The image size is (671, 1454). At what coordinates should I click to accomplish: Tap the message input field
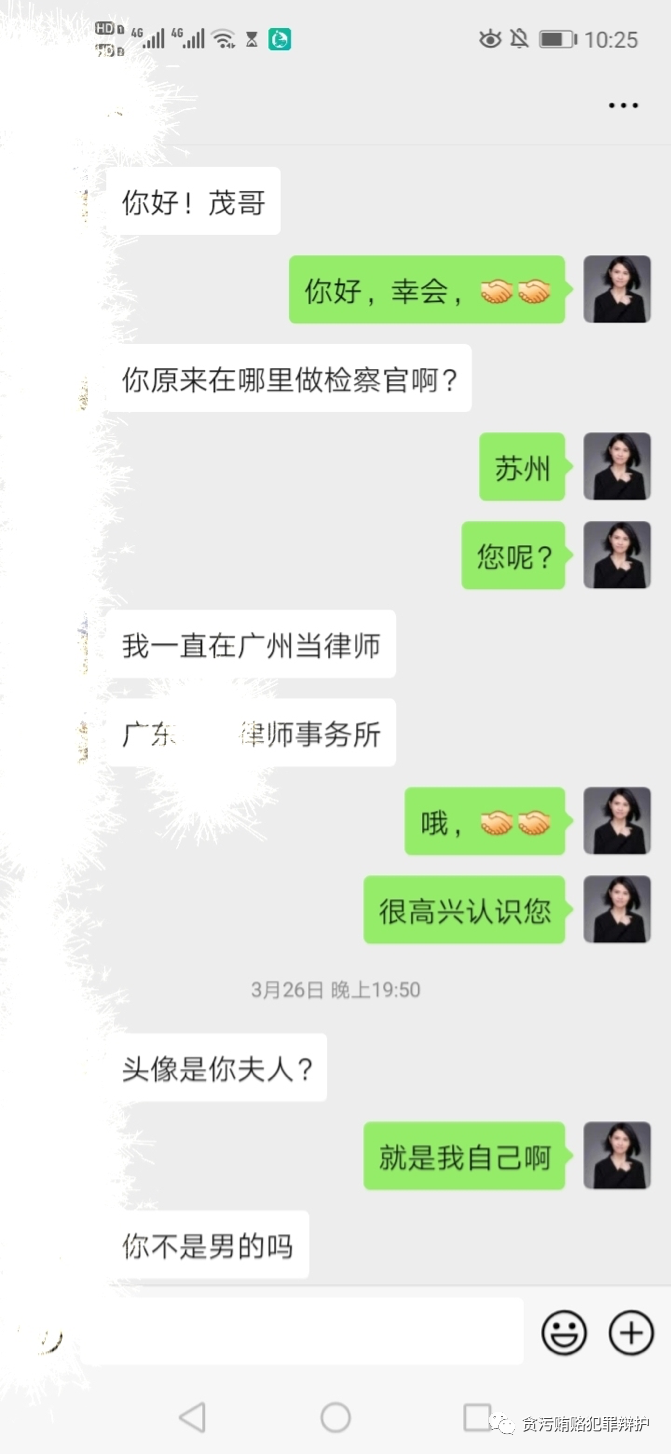point(300,1332)
